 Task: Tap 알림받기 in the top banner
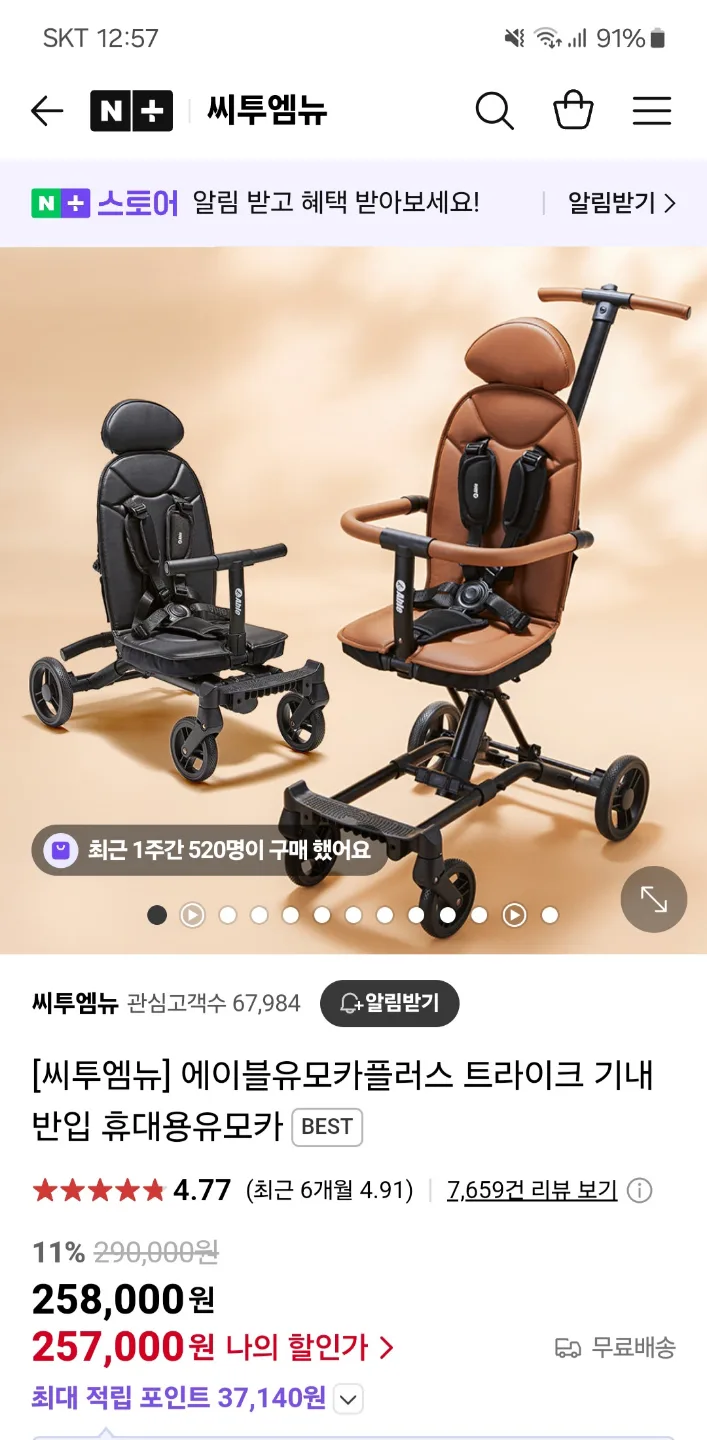[x=621, y=203]
